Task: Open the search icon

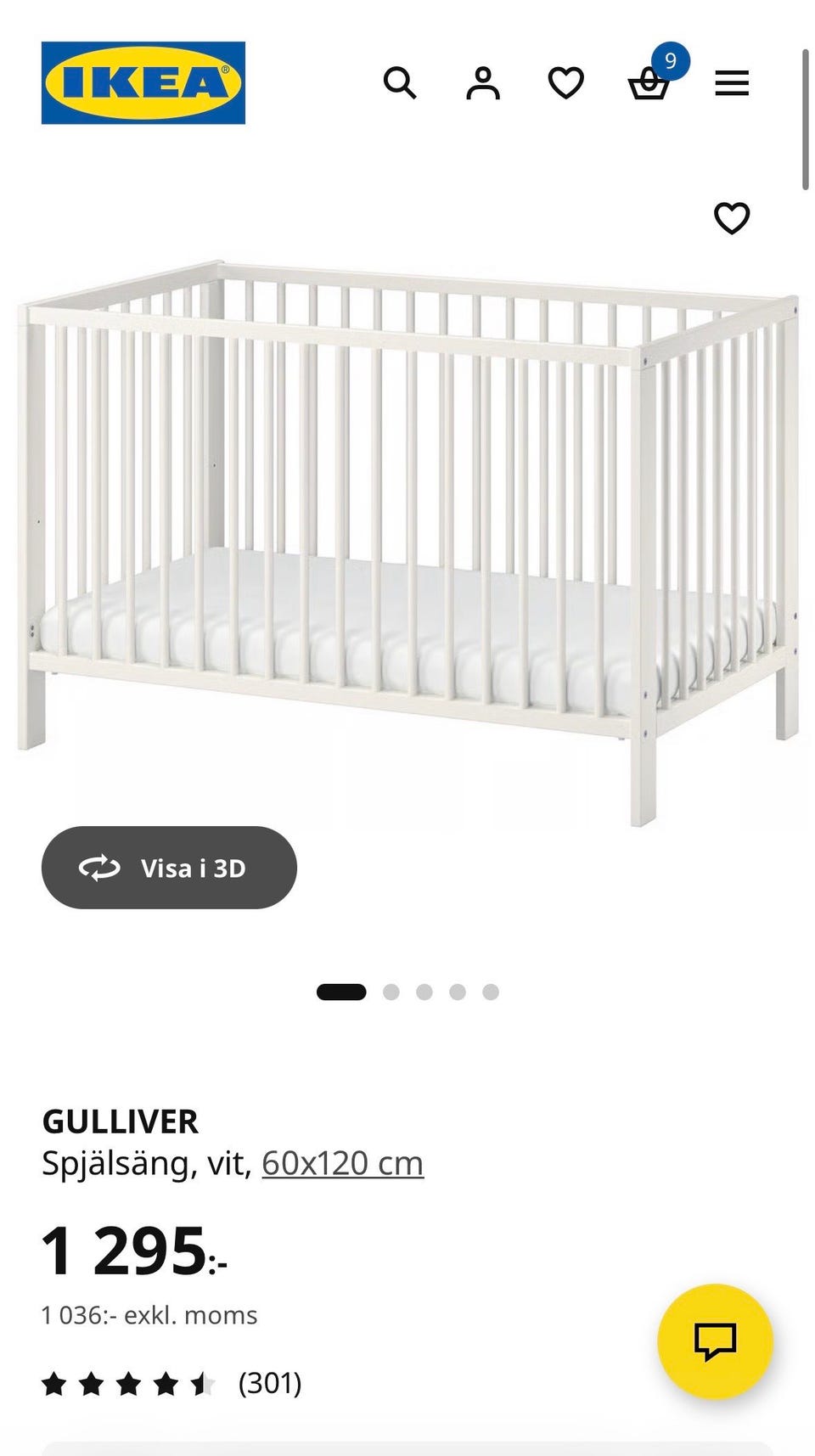Action: pyautogui.click(x=399, y=83)
